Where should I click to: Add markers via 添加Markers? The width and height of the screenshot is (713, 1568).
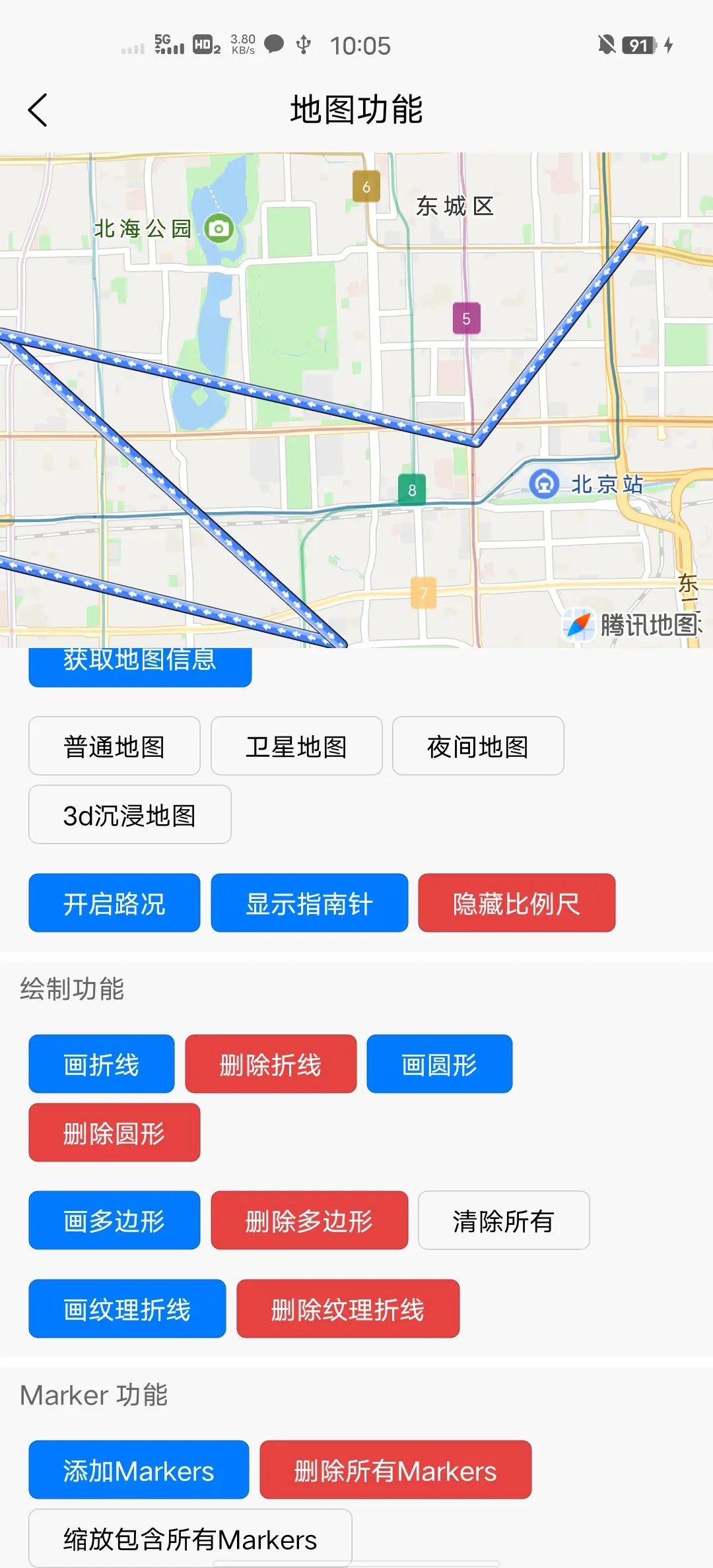click(x=139, y=1470)
